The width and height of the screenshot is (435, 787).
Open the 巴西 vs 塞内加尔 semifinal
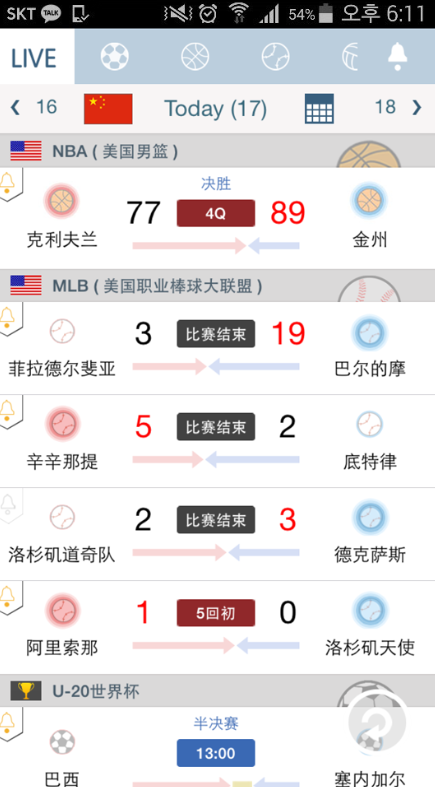pyautogui.click(x=217, y=747)
